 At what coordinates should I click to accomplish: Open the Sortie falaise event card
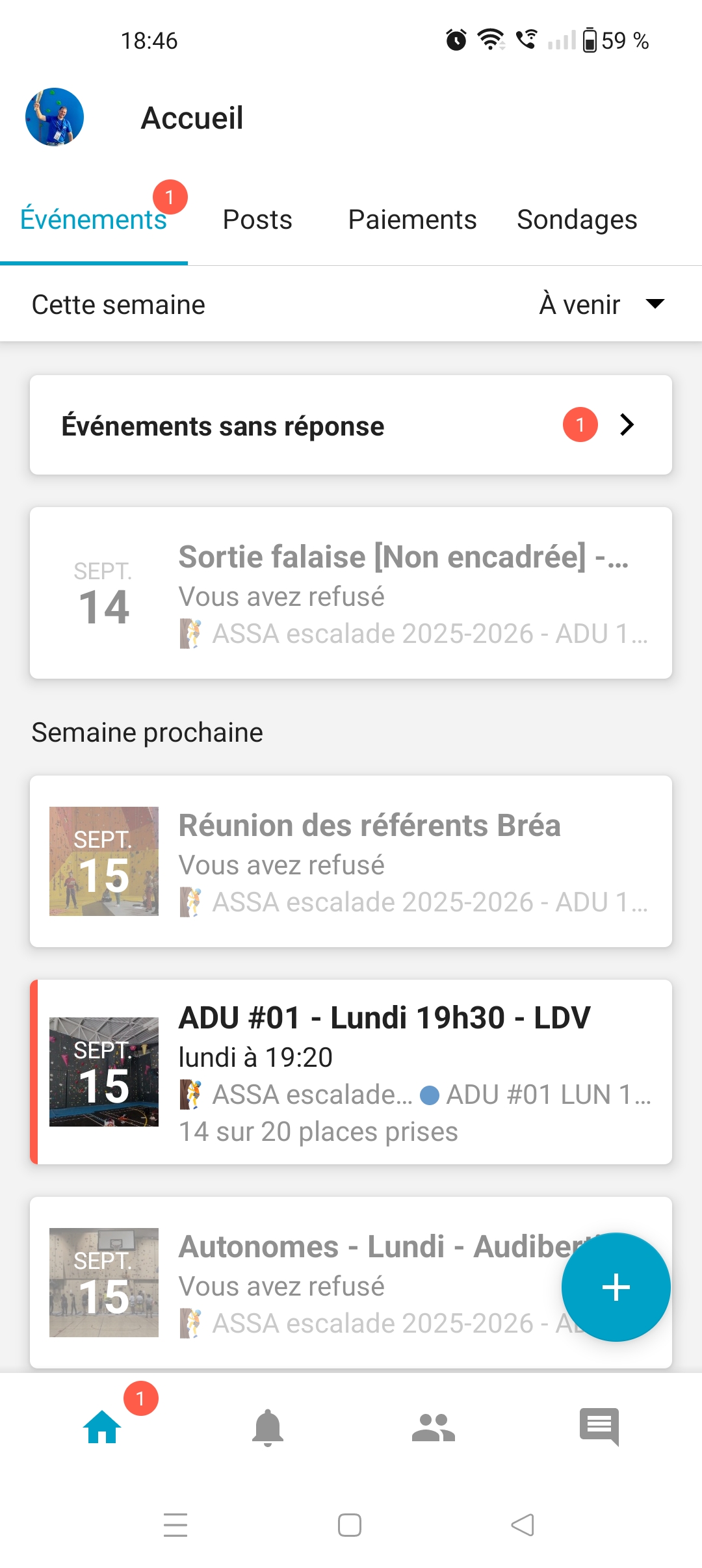(x=351, y=593)
